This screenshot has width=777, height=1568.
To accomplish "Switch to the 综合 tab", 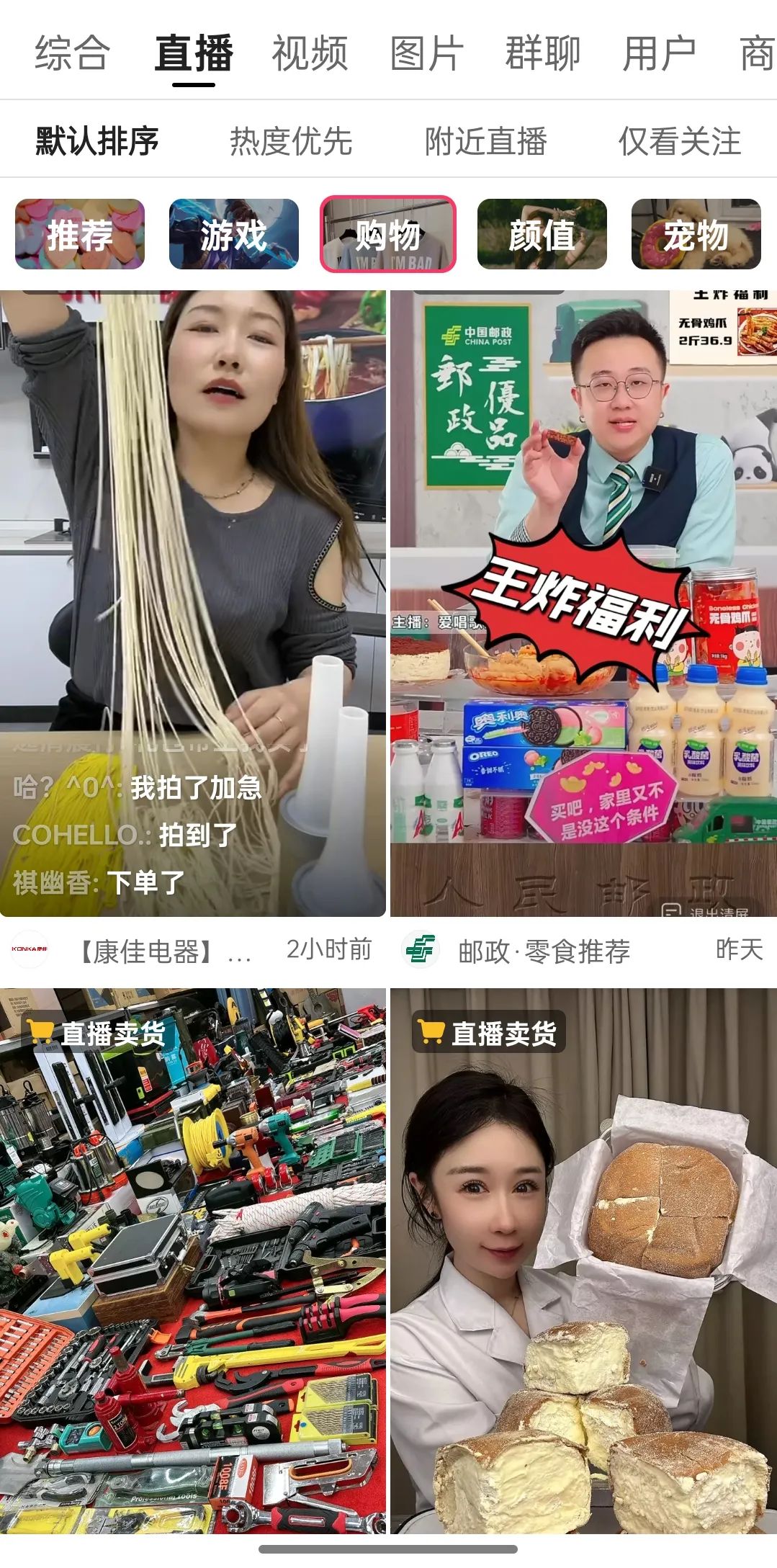I will 72,54.
